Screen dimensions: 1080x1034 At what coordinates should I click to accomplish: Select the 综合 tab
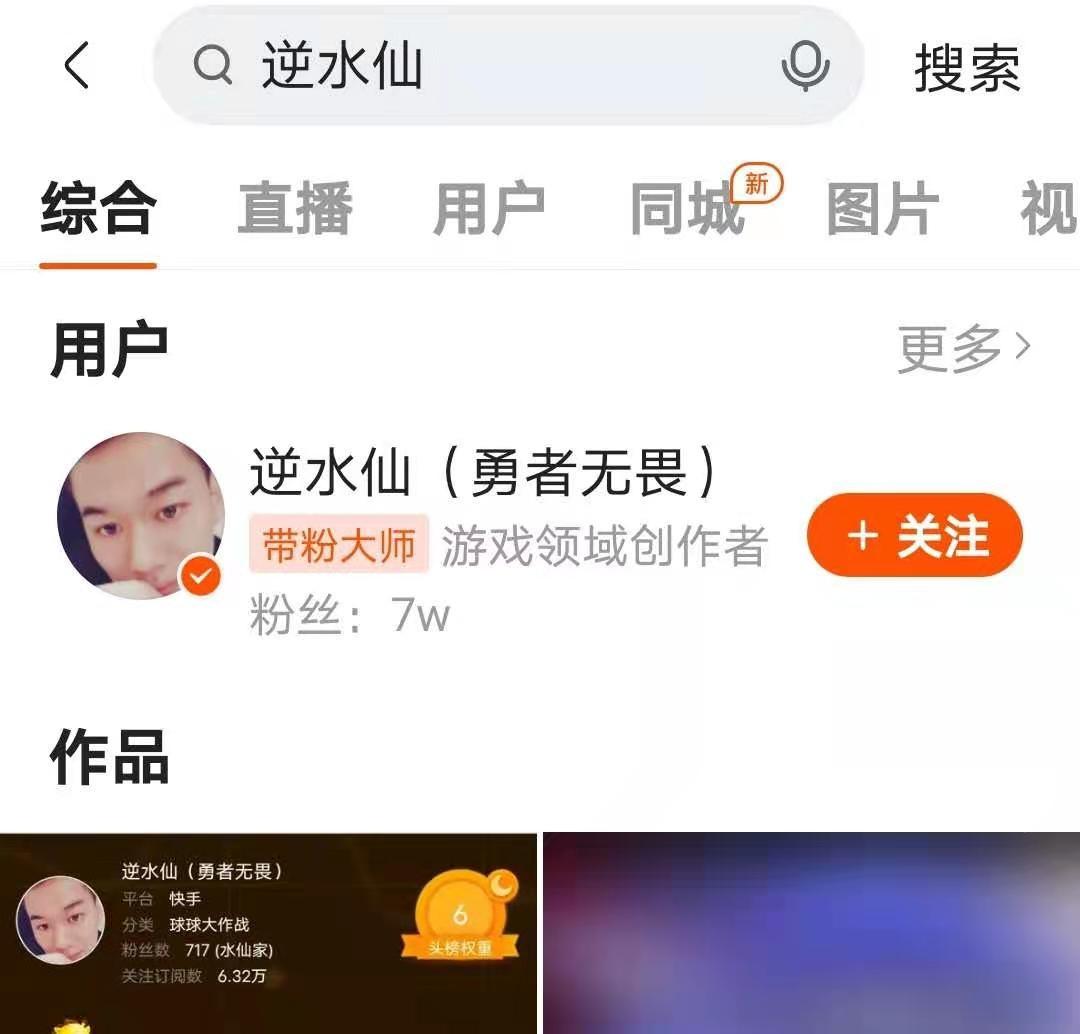[x=98, y=210]
